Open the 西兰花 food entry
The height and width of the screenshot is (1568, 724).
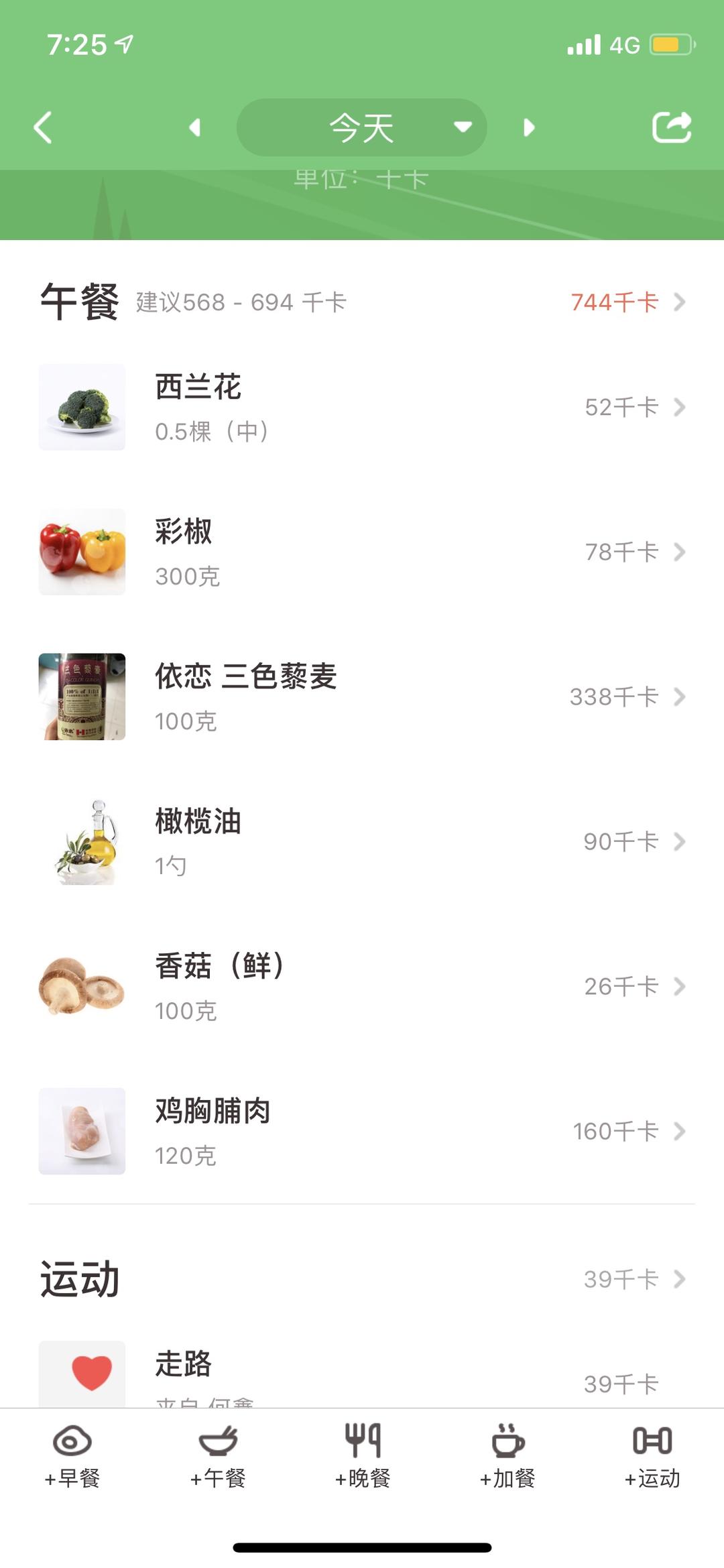362,407
